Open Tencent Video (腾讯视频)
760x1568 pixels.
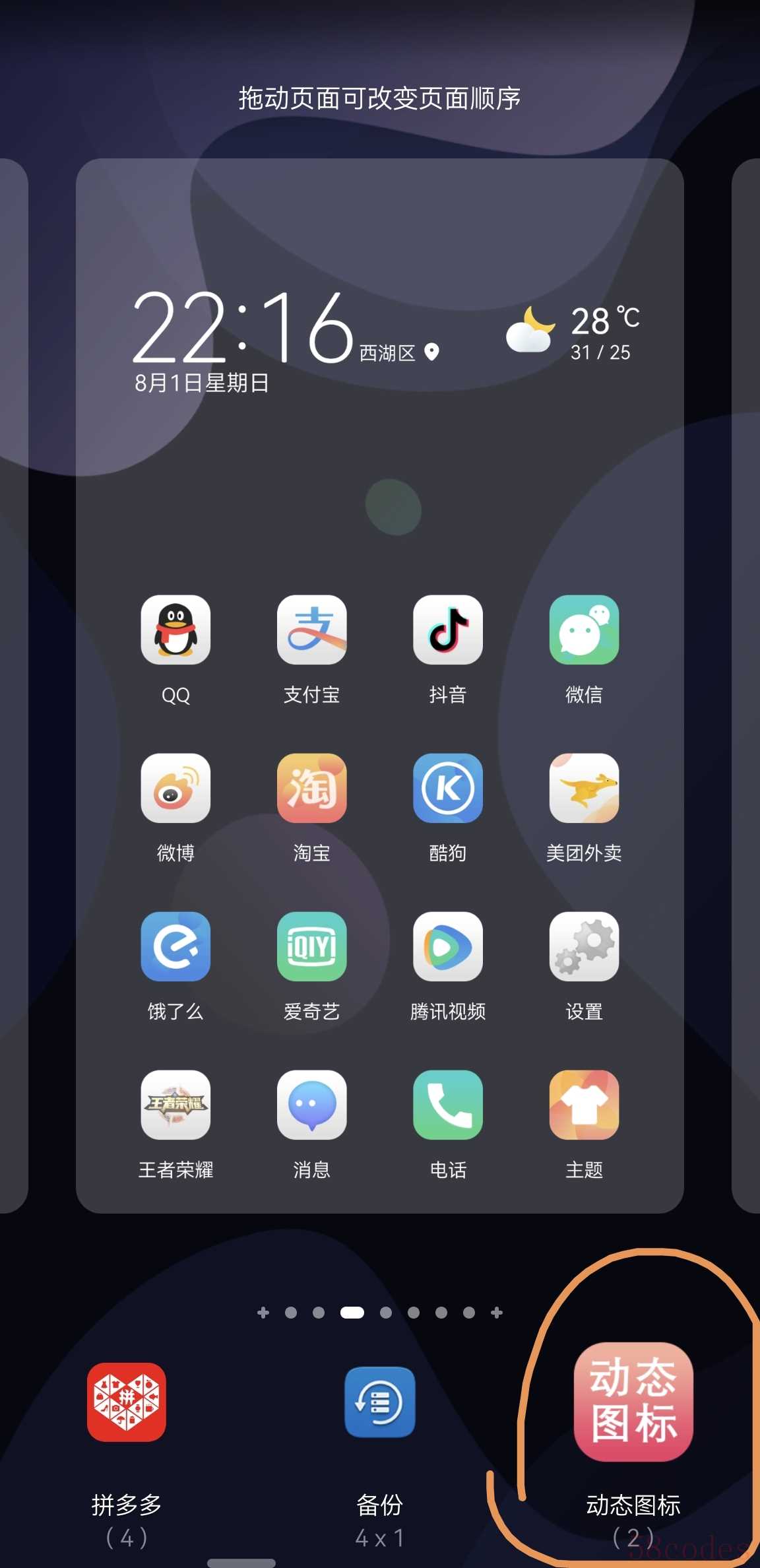pyautogui.click(x=448, y=947)
